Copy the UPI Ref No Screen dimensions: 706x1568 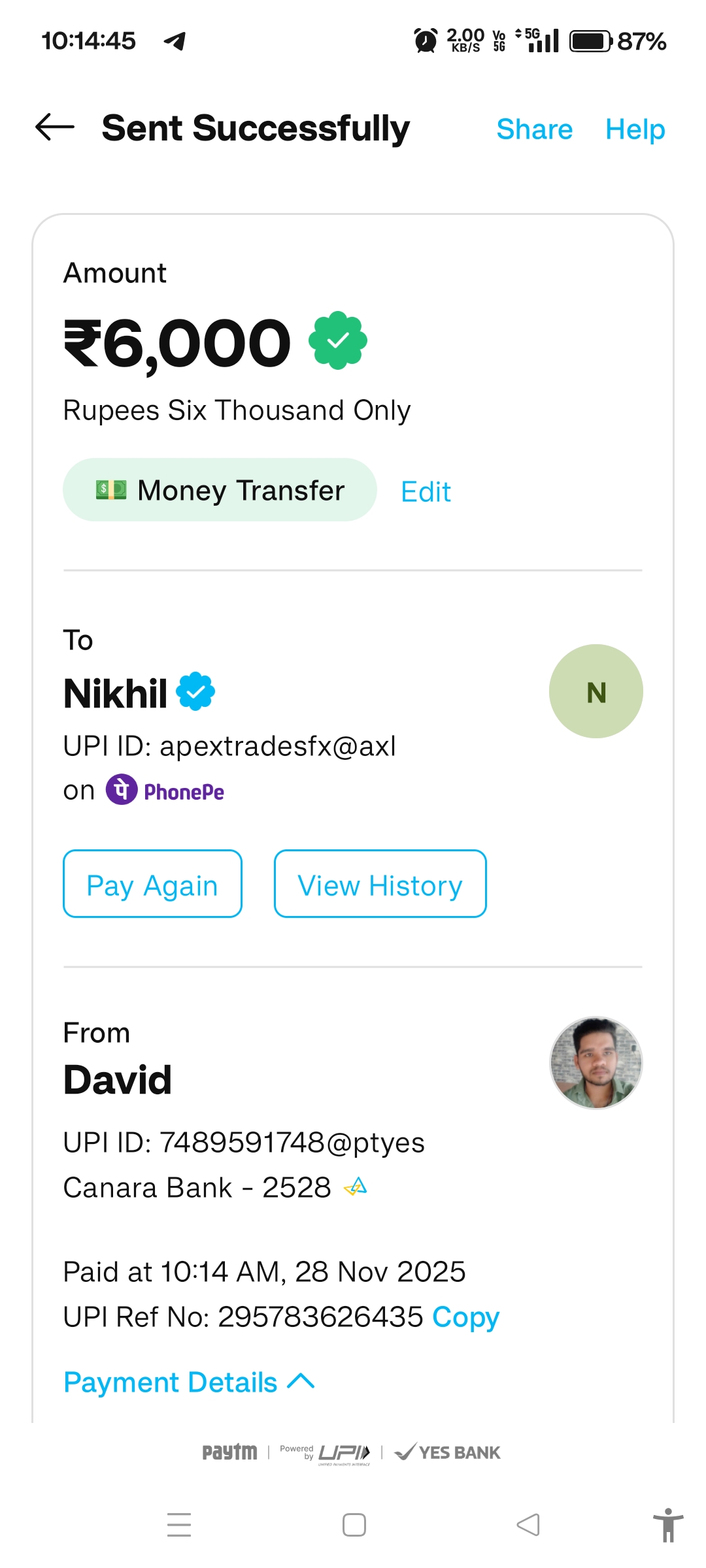coord(465,1317)
